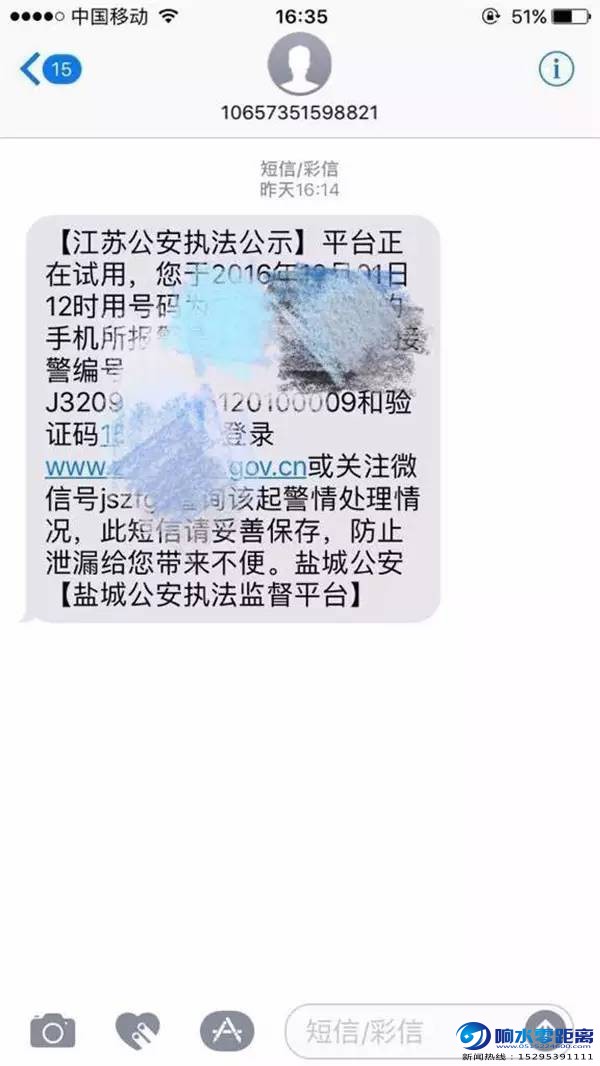Open the camera to attach a photo
The image size is (600, 1066).
point(53,1030)
